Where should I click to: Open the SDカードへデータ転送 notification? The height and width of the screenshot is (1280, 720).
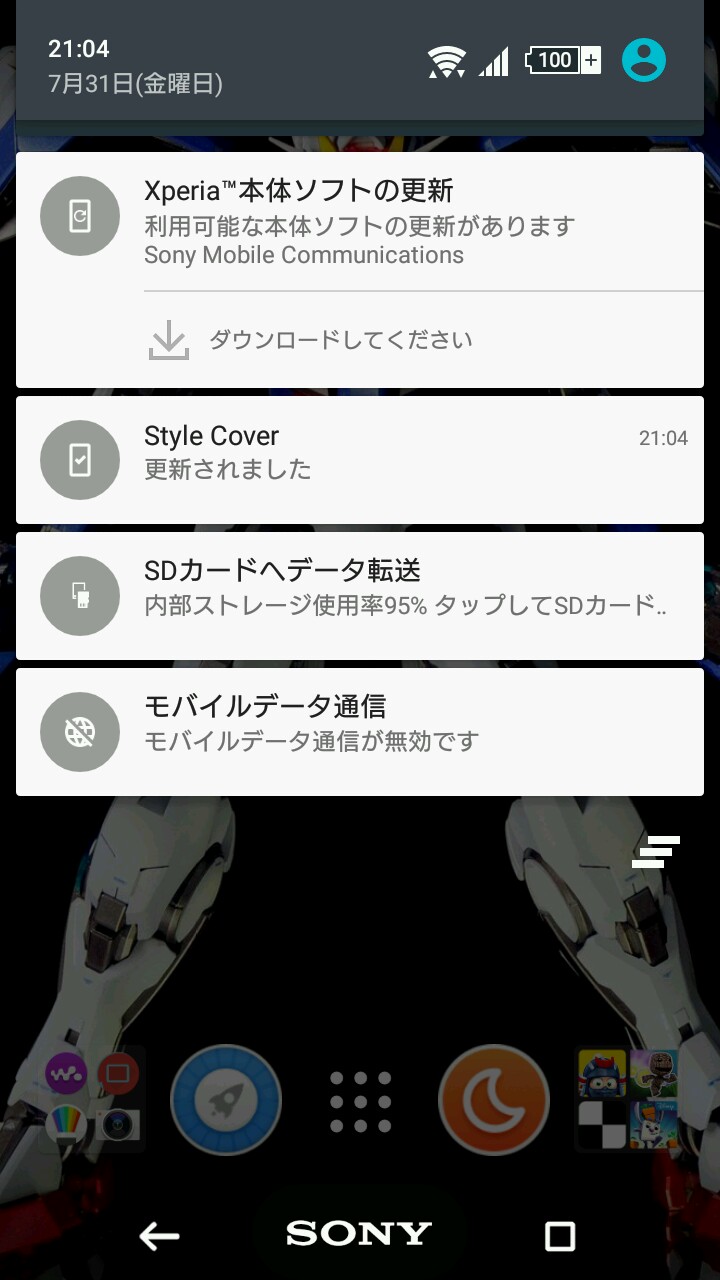pyautogui.click(x=360, y=596)
